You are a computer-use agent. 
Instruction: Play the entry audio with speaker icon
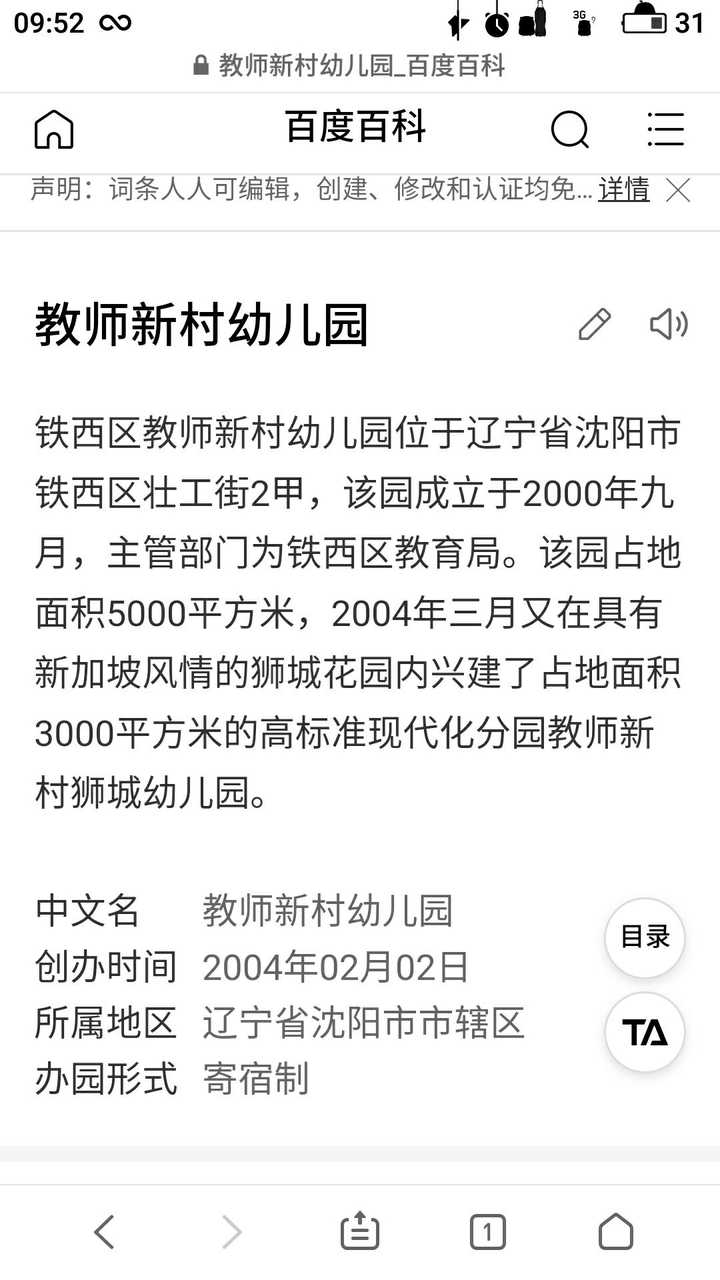tap(669, 324)
